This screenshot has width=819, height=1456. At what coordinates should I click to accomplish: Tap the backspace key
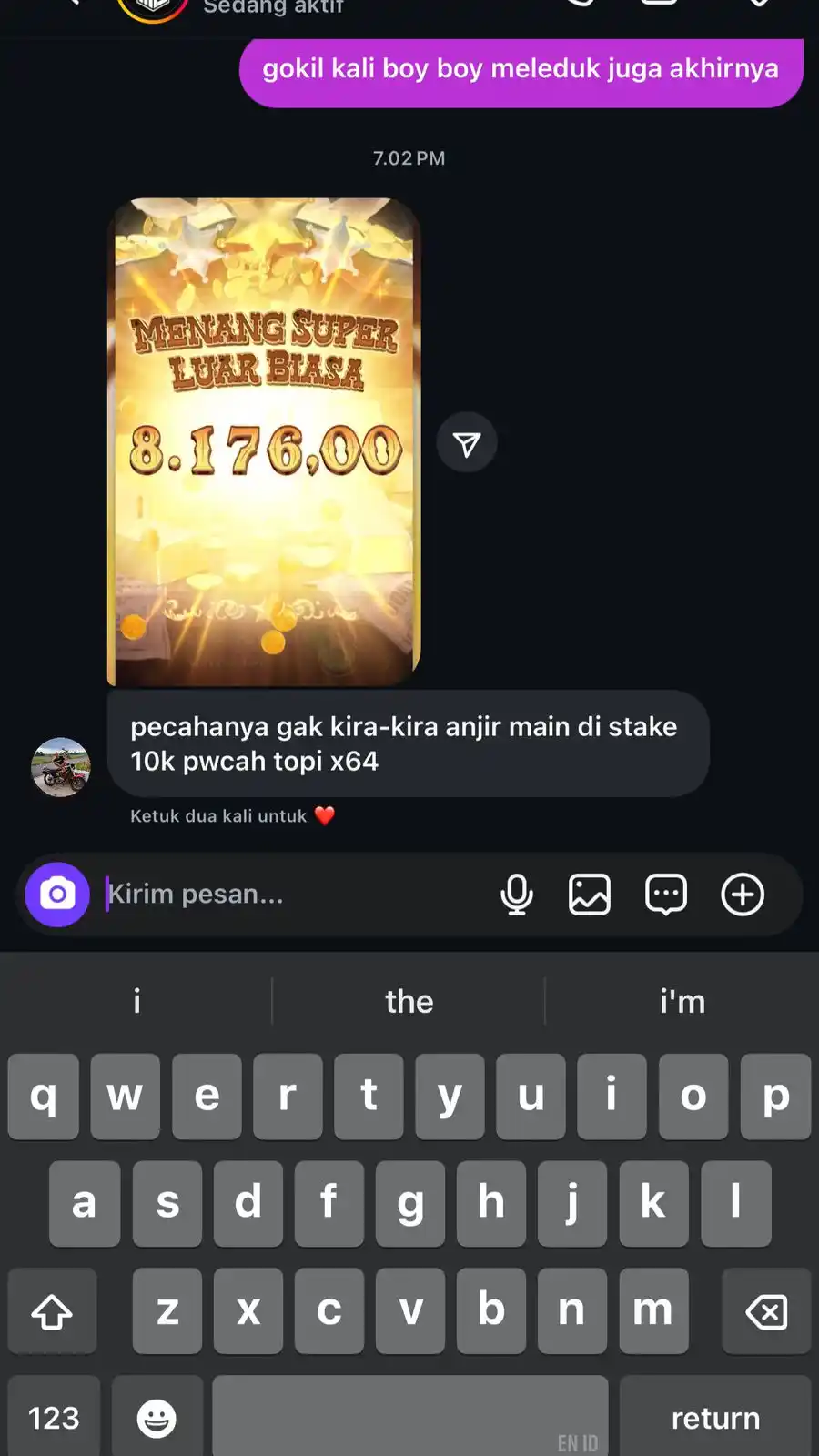coord(766,1311)
